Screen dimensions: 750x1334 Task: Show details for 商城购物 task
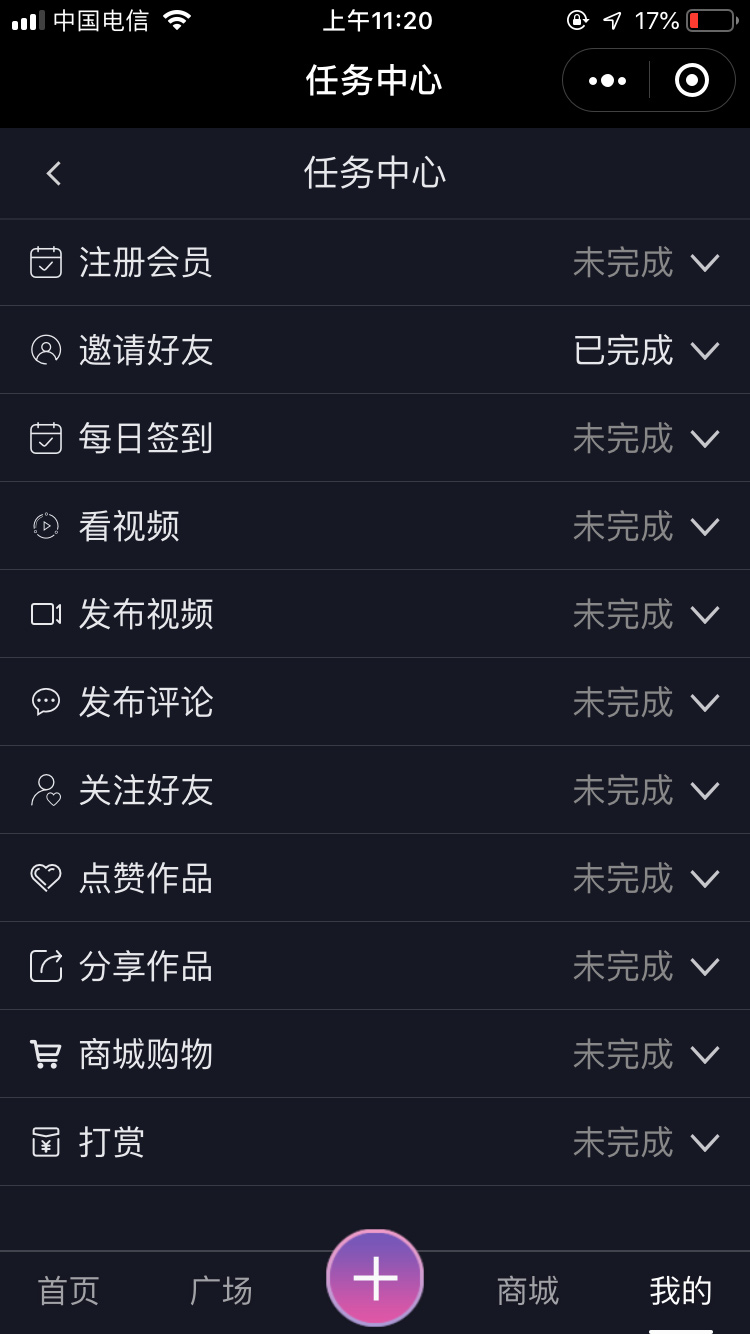705,1055
